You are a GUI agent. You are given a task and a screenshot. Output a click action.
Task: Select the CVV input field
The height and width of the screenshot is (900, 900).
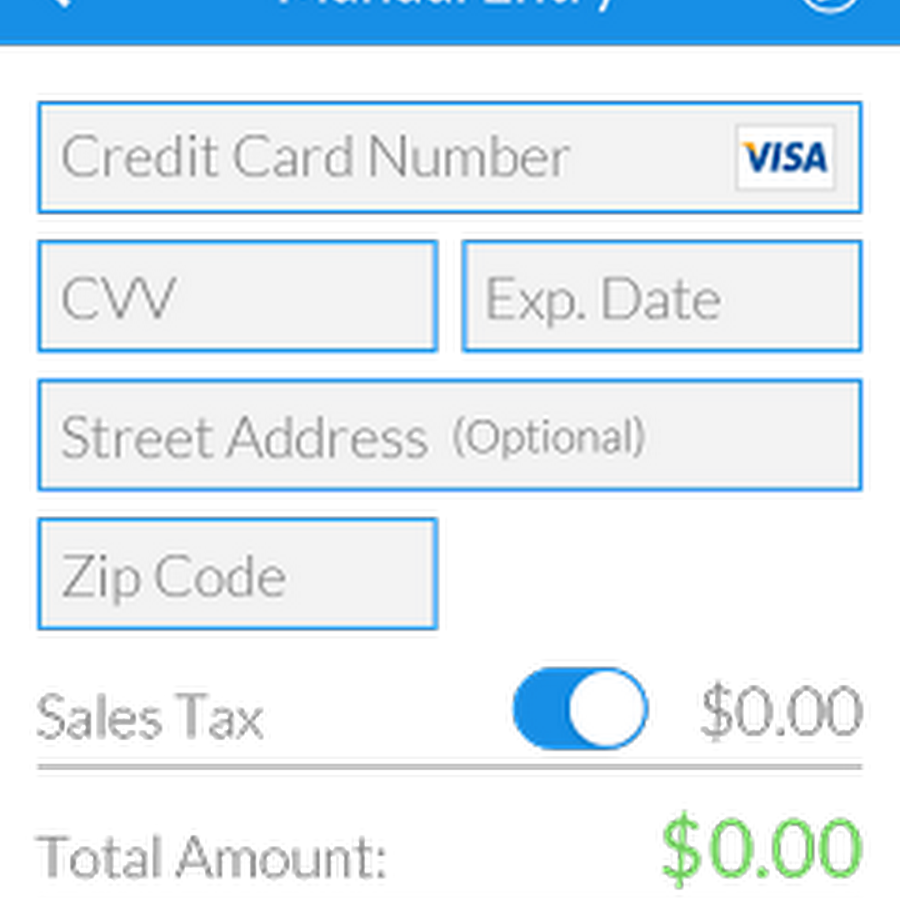pyautogui.click(x=237, y=298)
